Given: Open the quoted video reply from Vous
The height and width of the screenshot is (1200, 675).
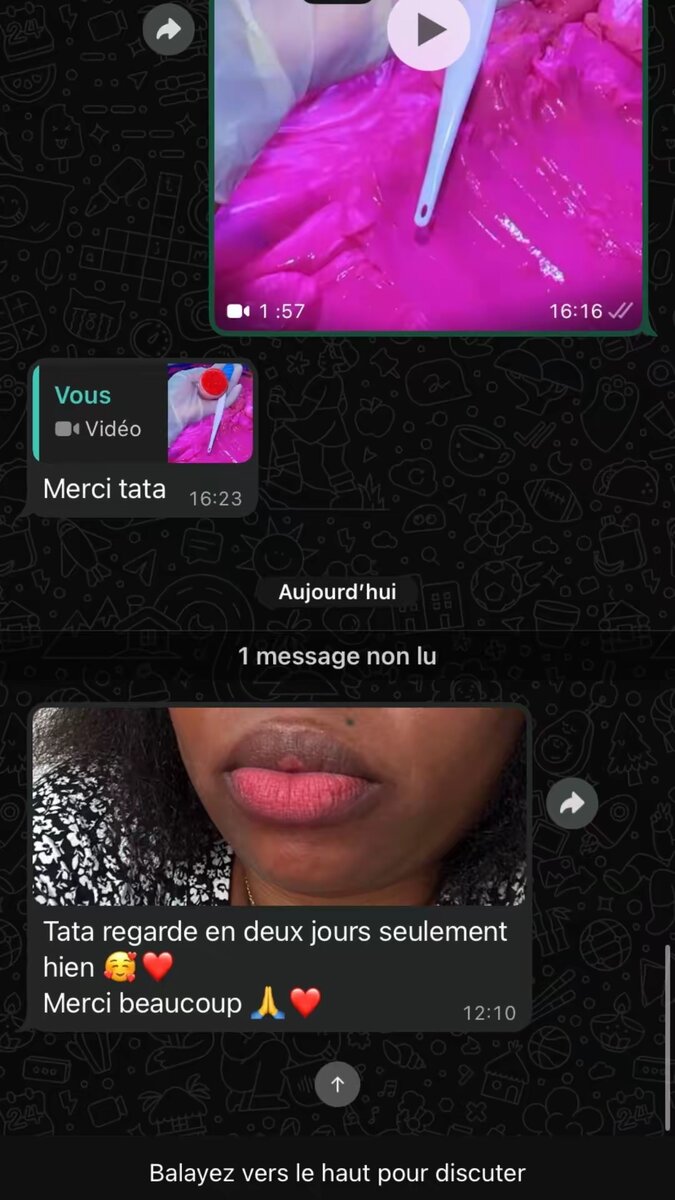Looking at the screenshot, I should 142,412.
